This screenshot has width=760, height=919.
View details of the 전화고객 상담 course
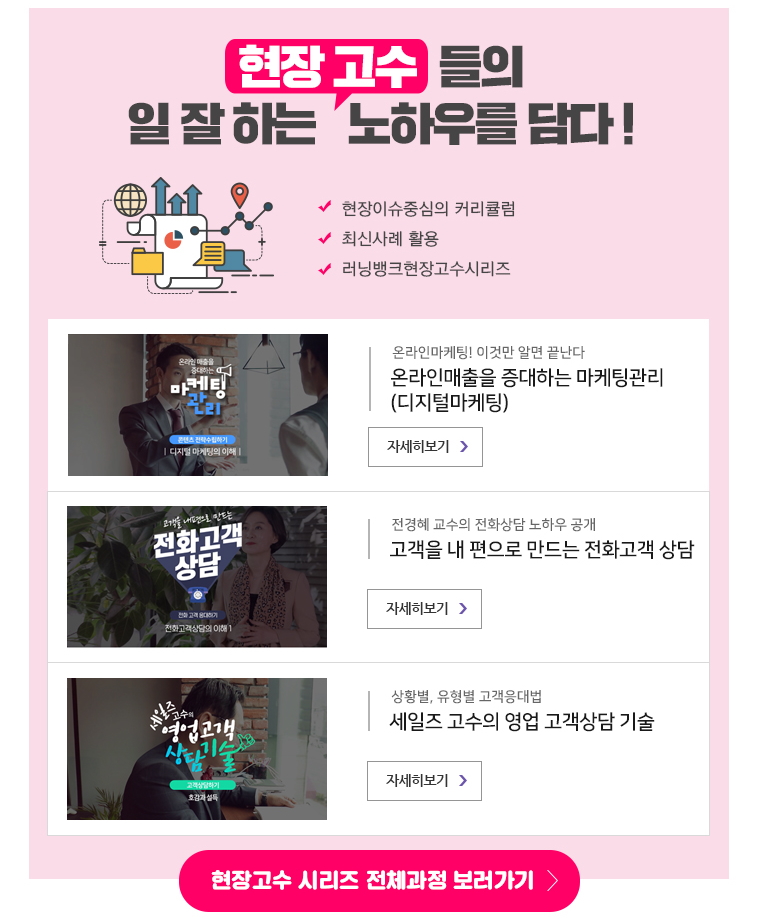pos(424,609)
